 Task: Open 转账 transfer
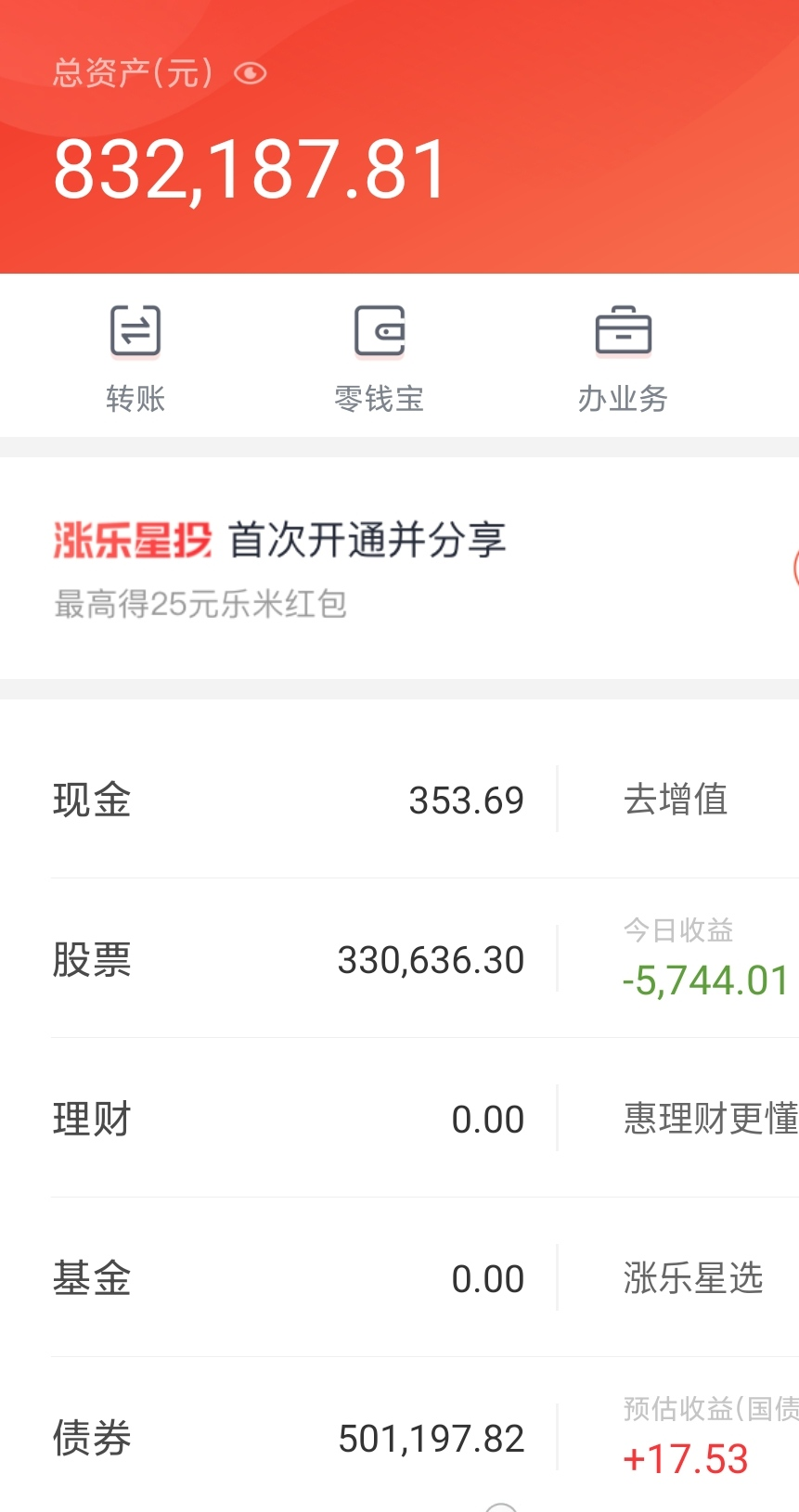135,355
